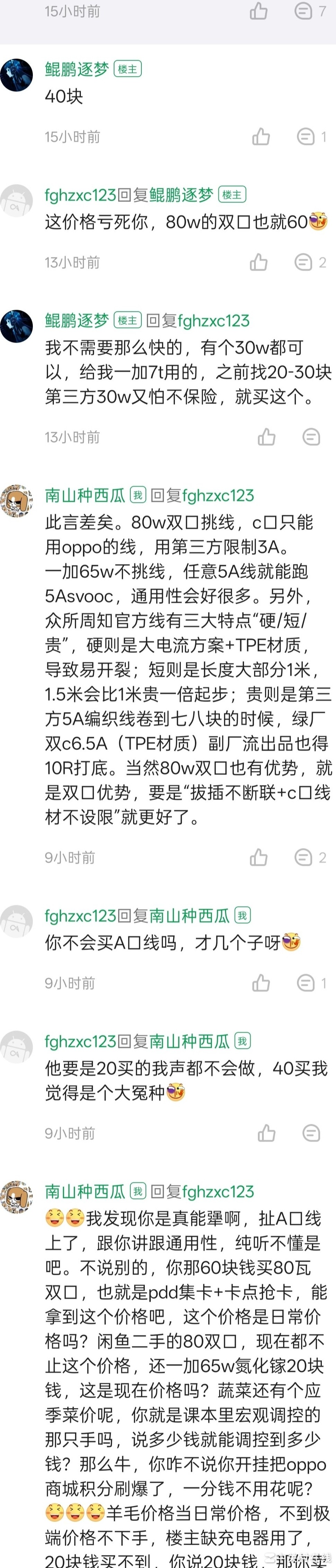Viewport: 336px width, 1568px height.
Task: Open fghzxc123's avatar beside the "这价格亏死你" comment
Action: 17,201
